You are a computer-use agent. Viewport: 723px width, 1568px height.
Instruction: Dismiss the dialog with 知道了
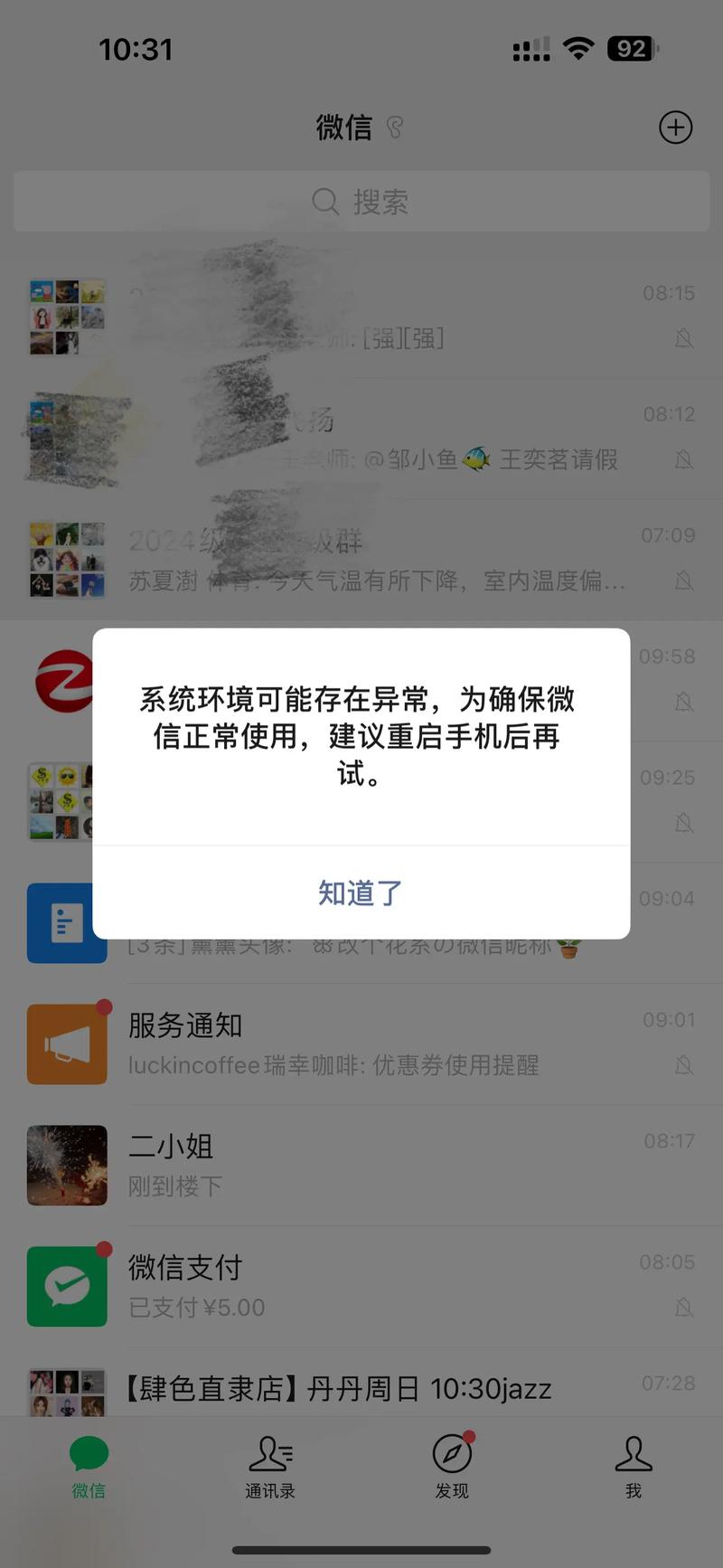click(x=361, y=893)
